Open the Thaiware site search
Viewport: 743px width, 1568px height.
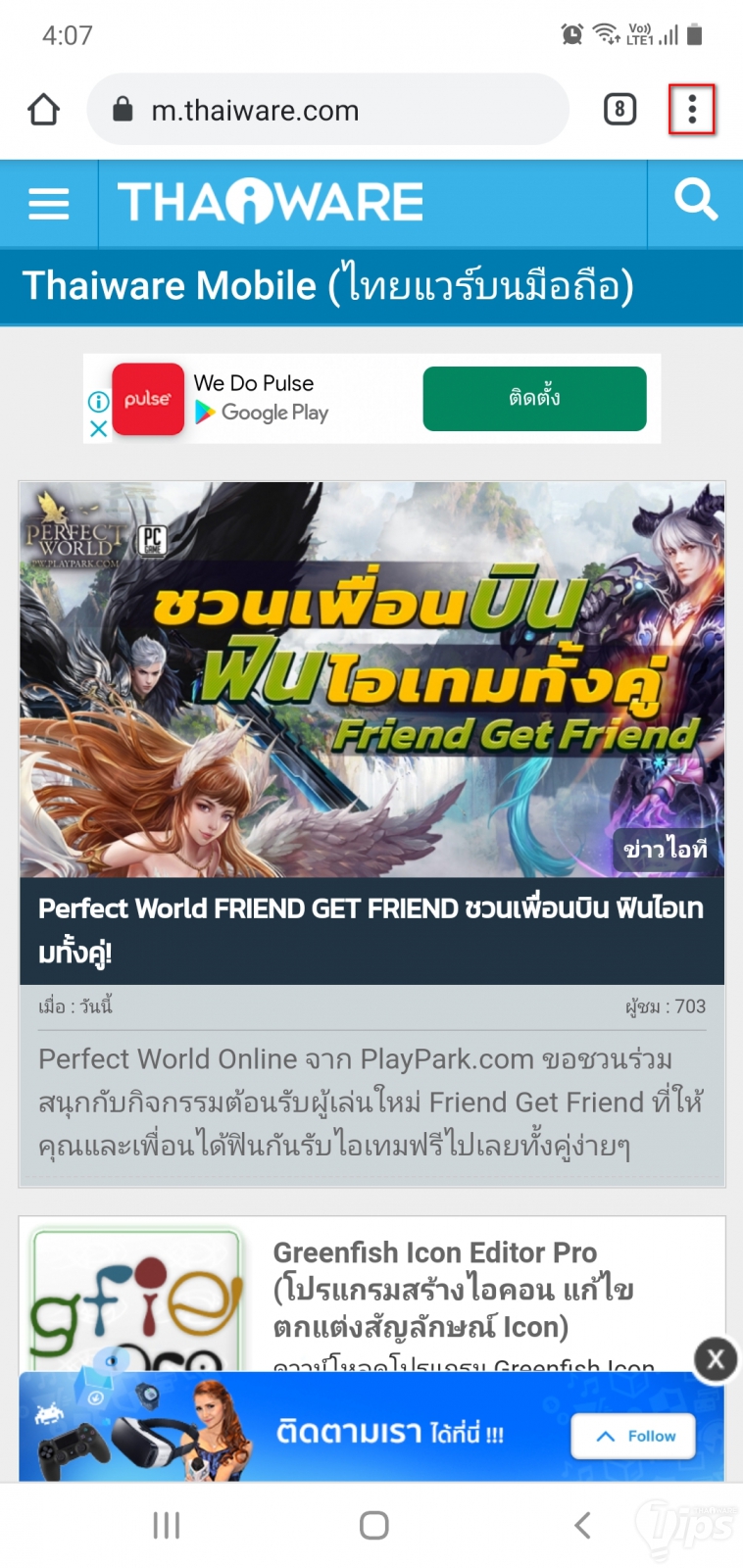pos(696,201)
